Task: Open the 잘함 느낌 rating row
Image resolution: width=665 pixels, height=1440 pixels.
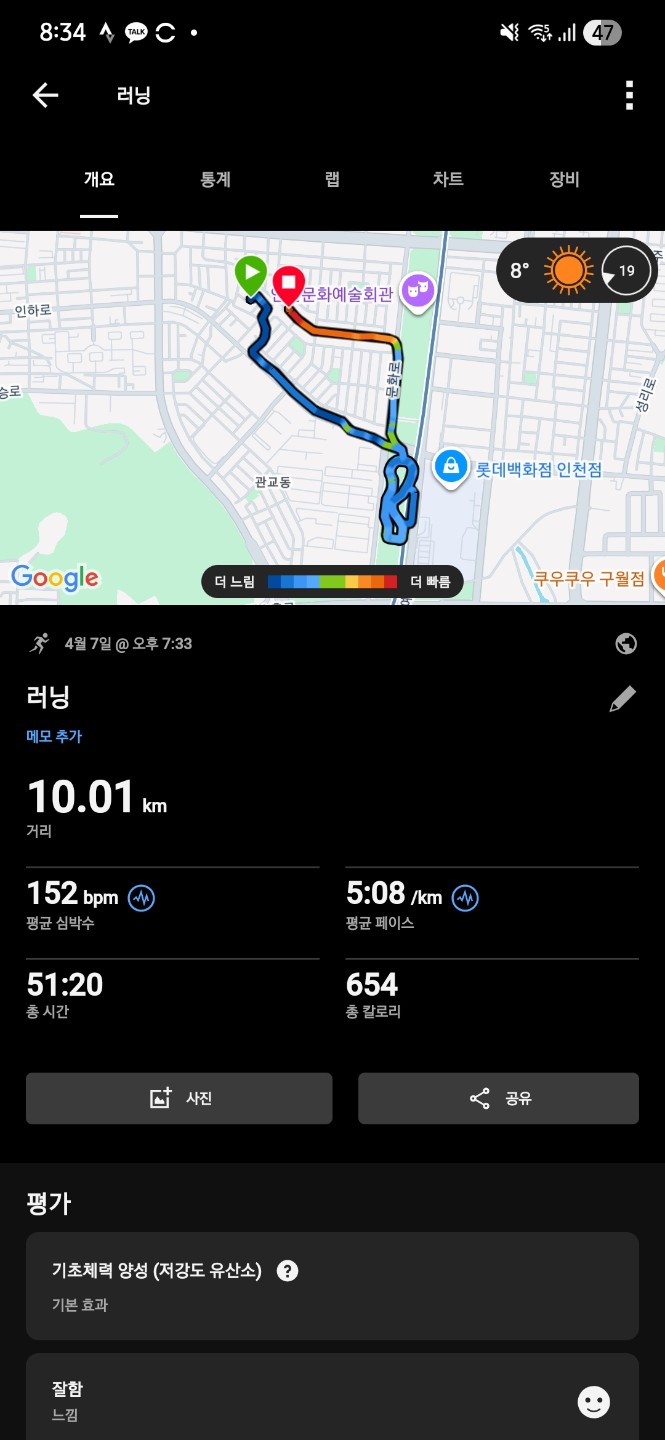Action: (x=332, y=1400)
